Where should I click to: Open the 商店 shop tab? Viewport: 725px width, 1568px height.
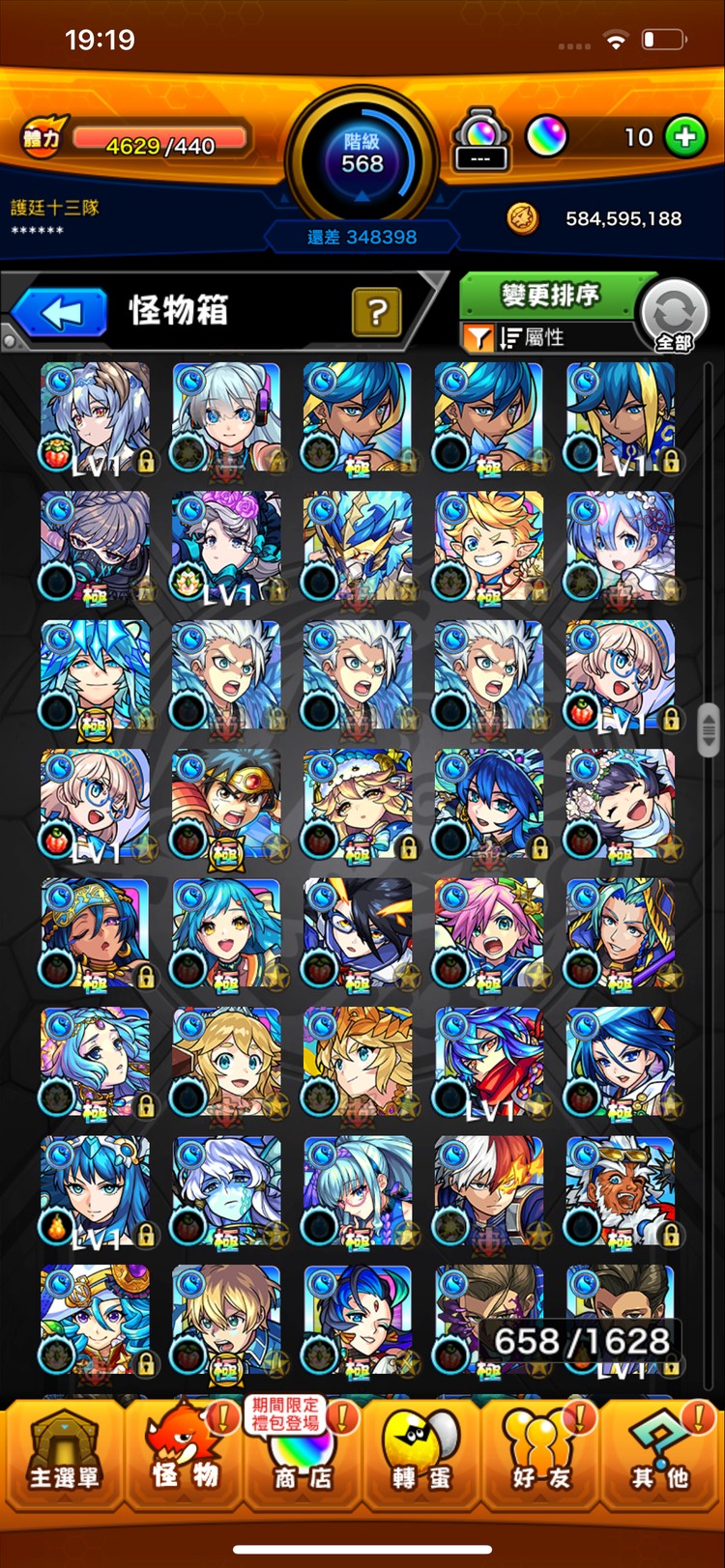pos(302,1455)
